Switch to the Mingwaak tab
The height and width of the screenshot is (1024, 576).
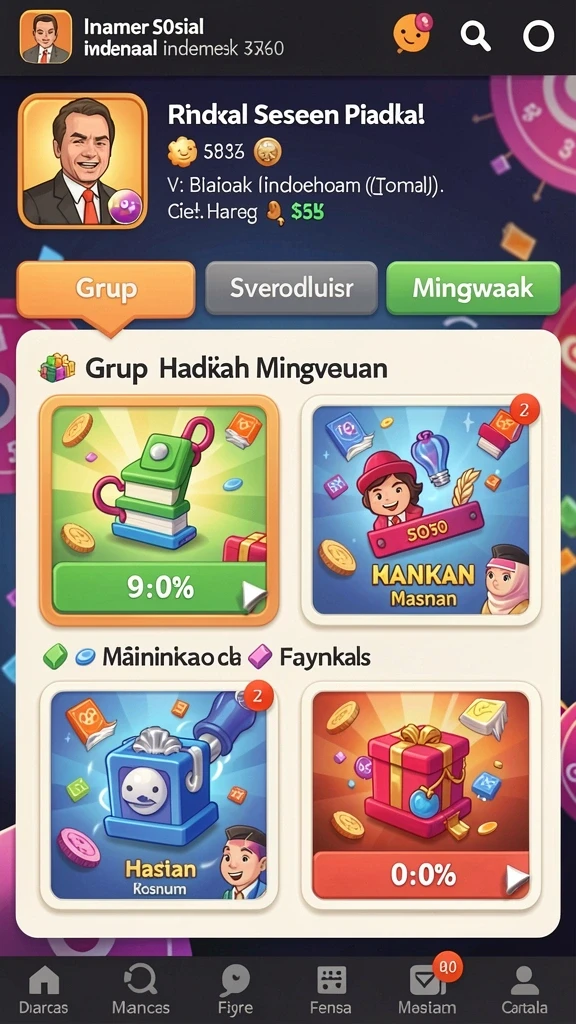click(473, 289)
